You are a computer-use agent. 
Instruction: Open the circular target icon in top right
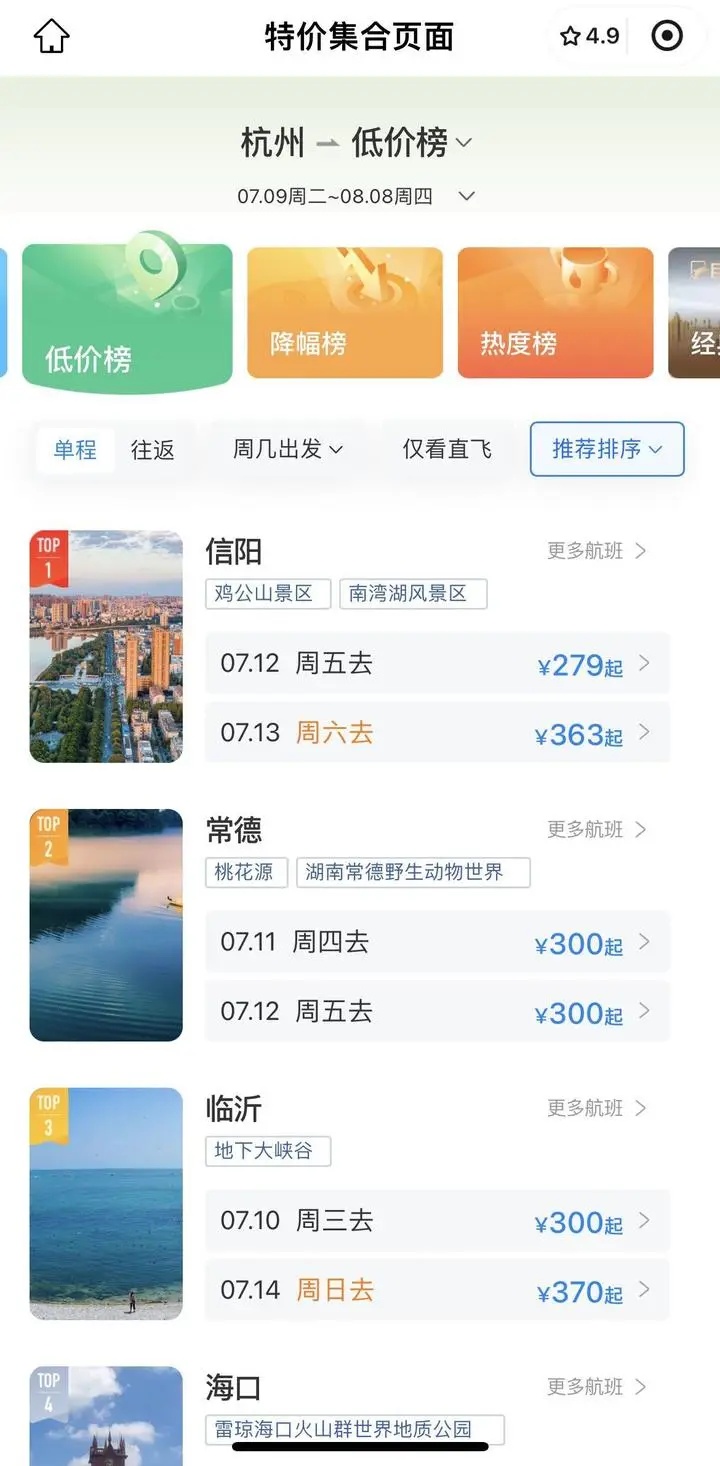tap(668, 35)
